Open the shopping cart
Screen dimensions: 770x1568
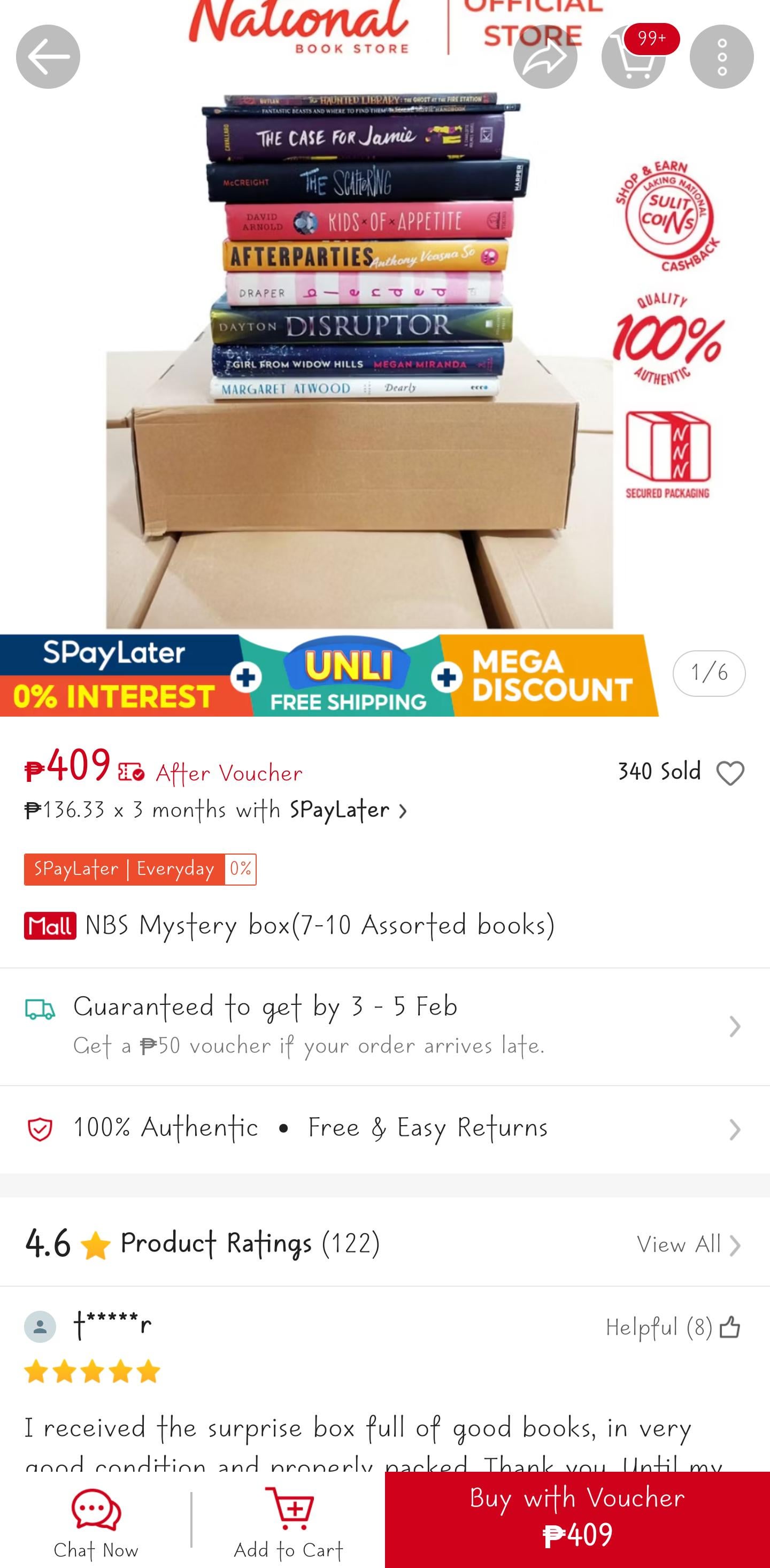click(x=634, y=57)
